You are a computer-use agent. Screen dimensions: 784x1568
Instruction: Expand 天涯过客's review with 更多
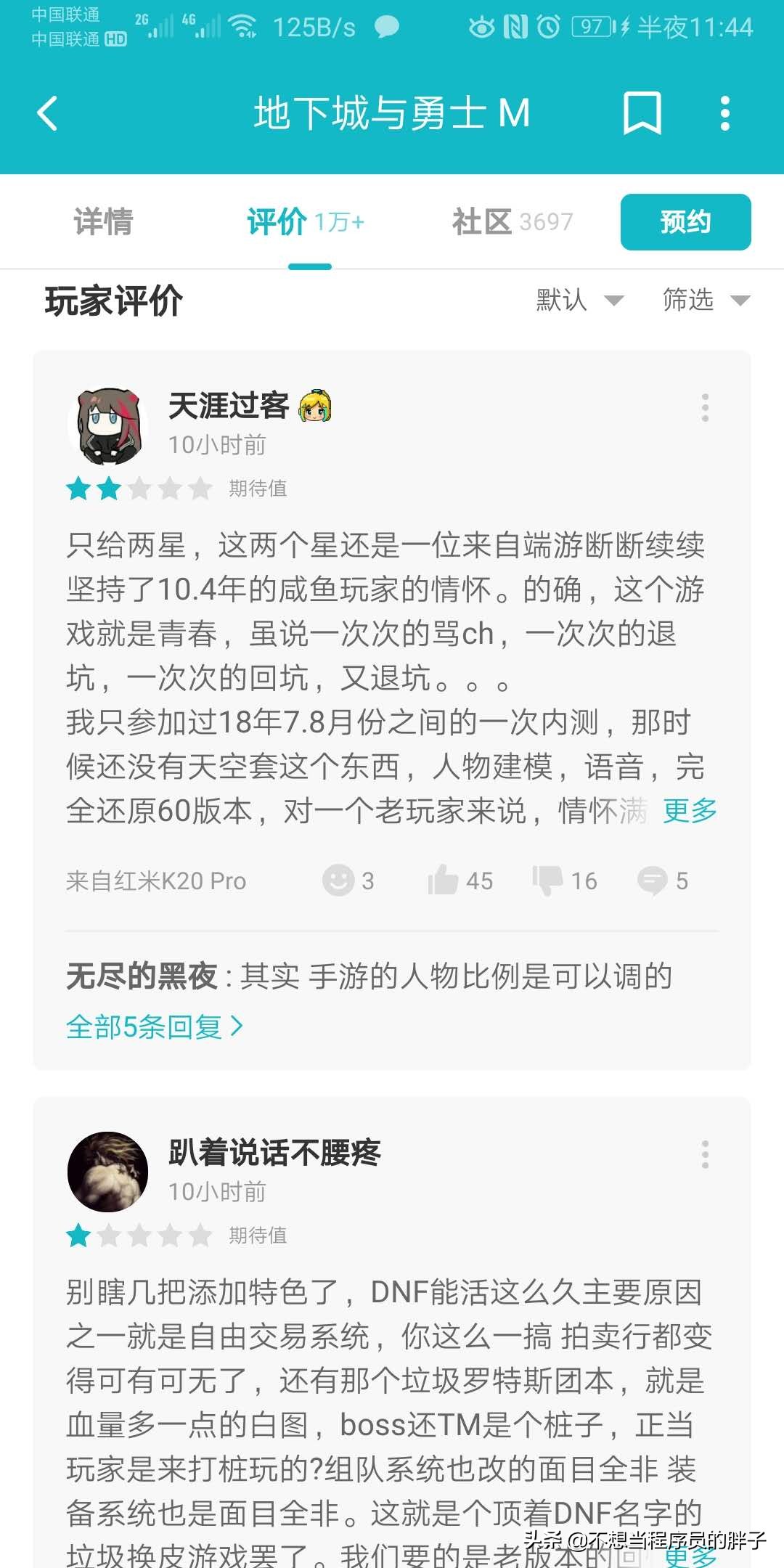(x=690, y=810)
